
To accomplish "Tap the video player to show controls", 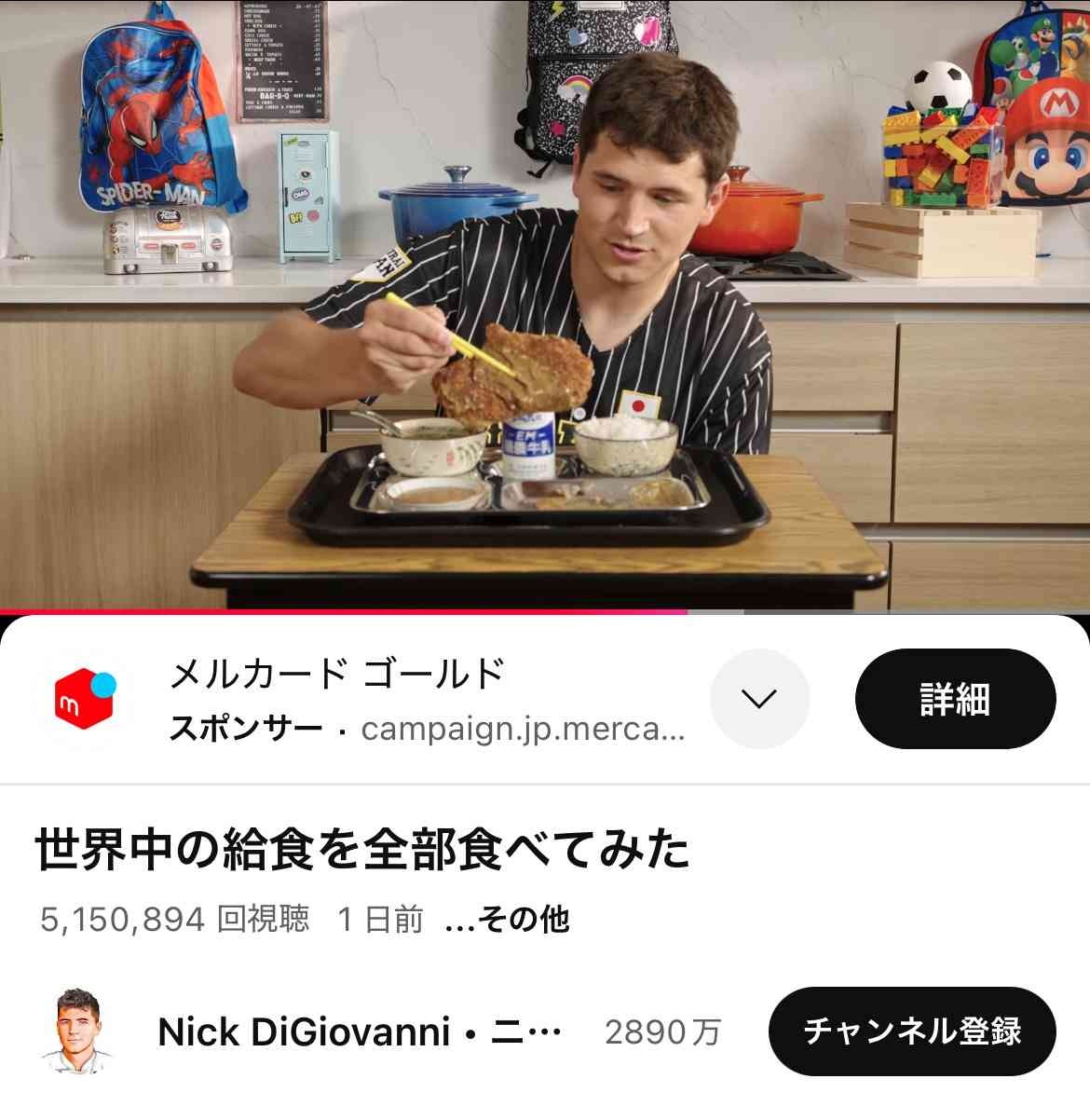I will pyautogui.click(x=545, y=303).
